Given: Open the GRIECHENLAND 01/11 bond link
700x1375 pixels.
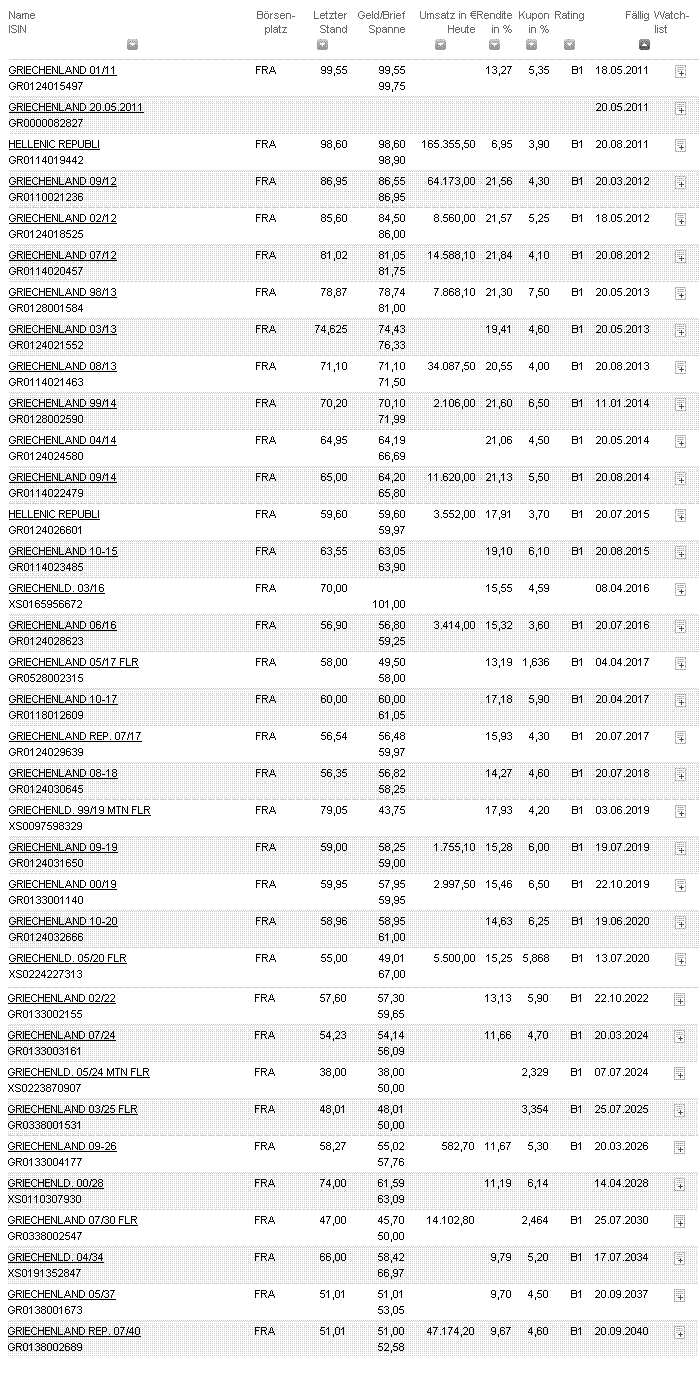Looking at the screenshot, I should pos(62,70).
